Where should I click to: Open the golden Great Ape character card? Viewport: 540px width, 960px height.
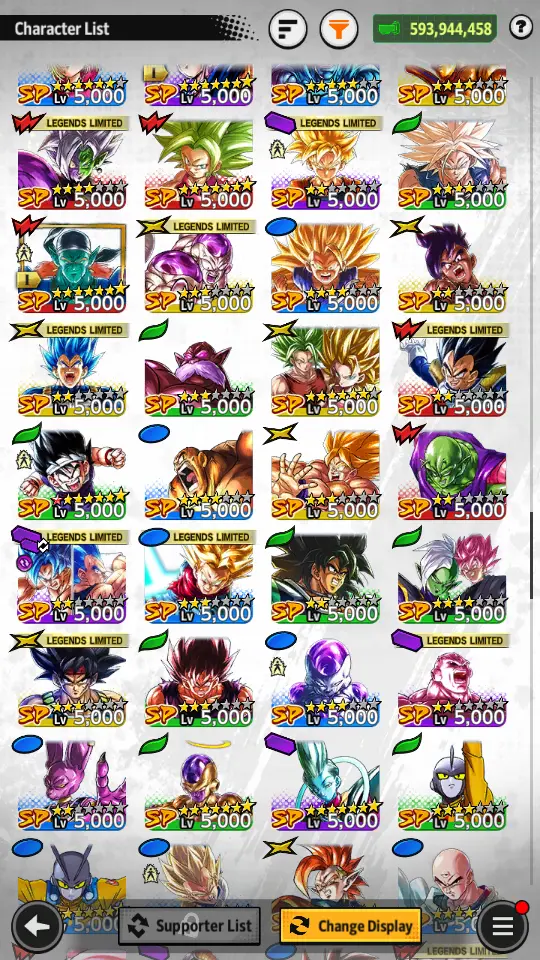pos(198,472)
